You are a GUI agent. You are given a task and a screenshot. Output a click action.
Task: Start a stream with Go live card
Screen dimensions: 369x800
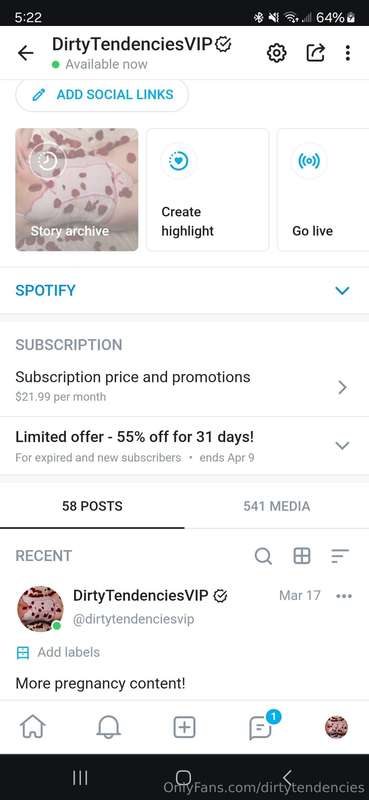323,190
